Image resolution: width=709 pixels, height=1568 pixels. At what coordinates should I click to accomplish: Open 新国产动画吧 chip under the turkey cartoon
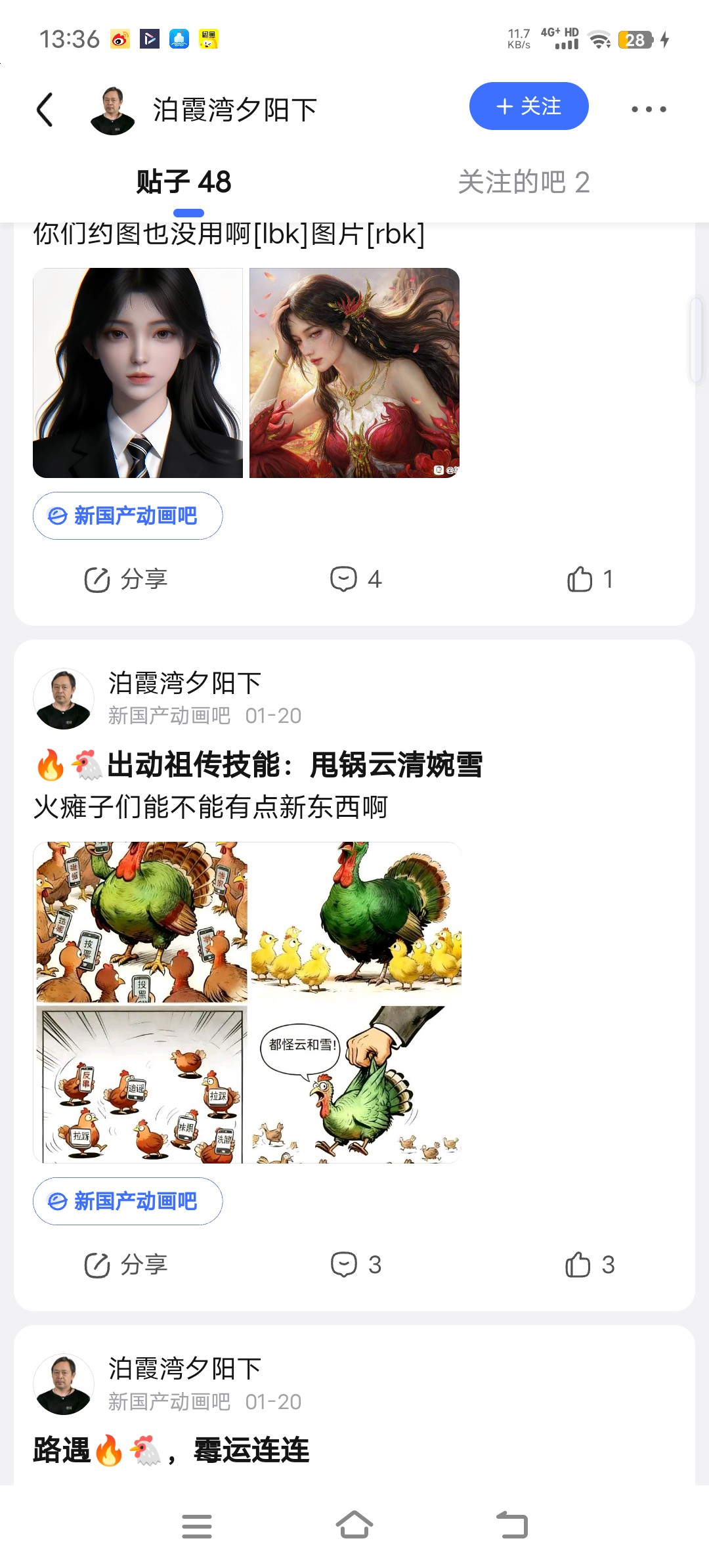[x=127, y=1202]
